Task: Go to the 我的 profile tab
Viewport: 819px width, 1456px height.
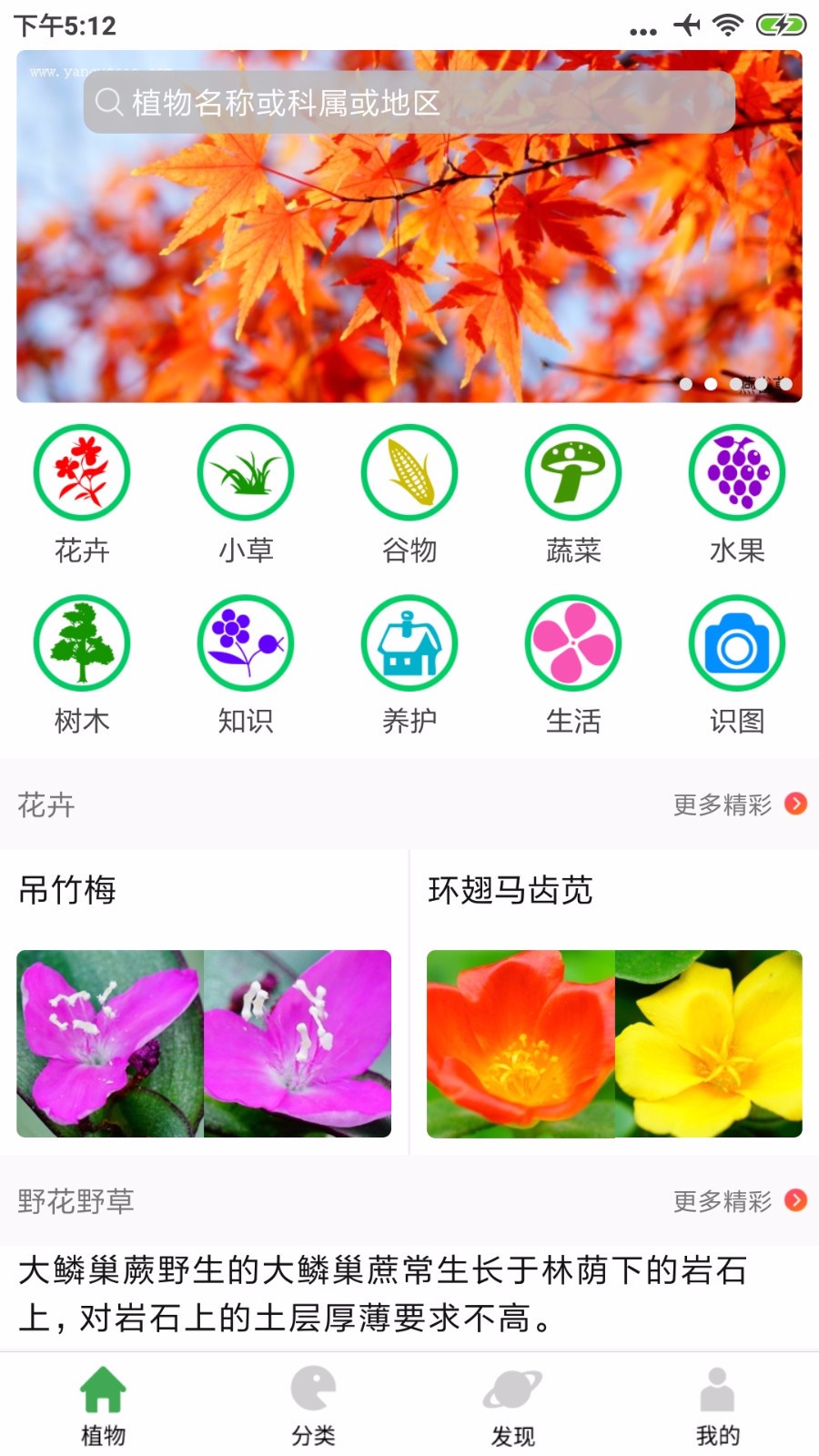Action: pos(717,1406)
